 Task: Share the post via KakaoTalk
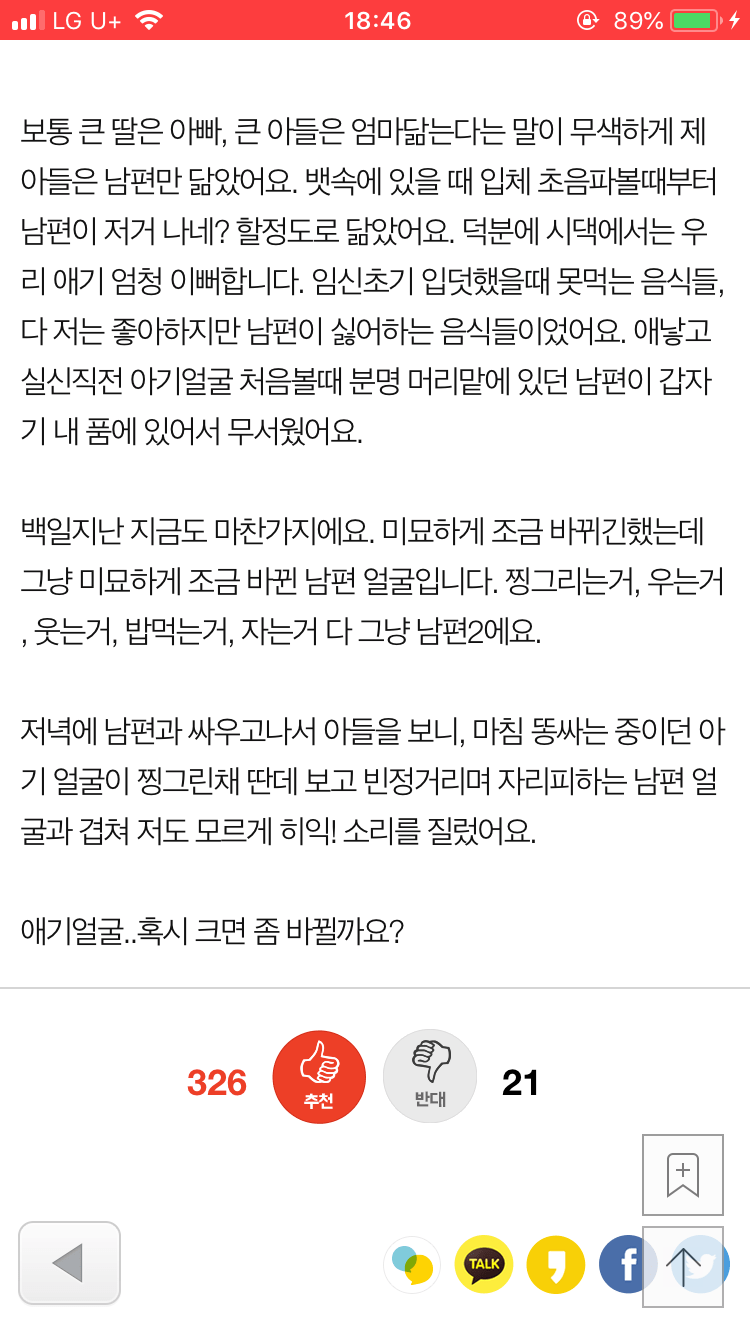tap(484, 1264)
